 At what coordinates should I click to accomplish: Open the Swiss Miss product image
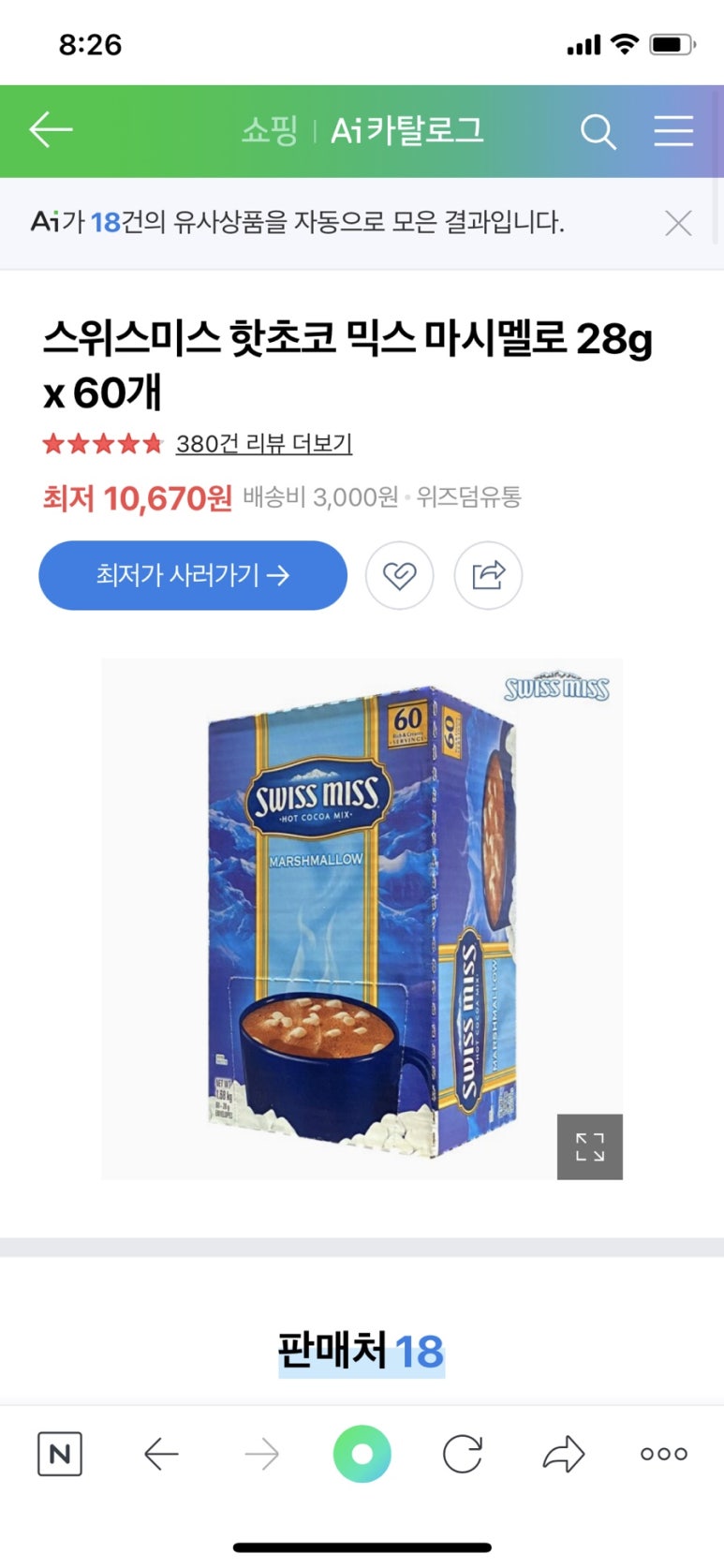(362, 918)
